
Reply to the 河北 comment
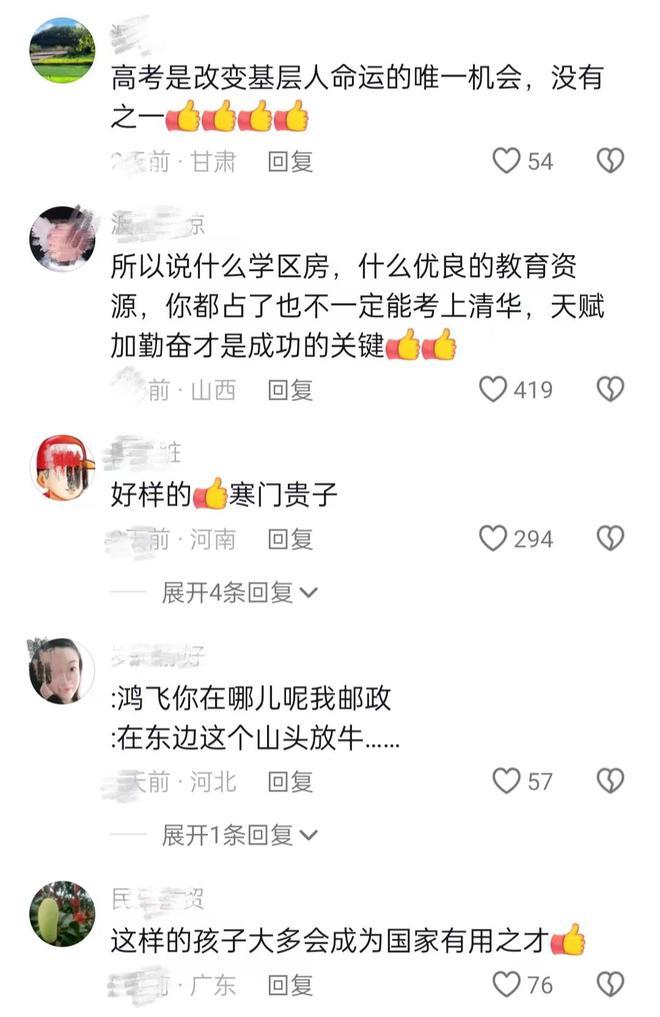tap(290, 782)
